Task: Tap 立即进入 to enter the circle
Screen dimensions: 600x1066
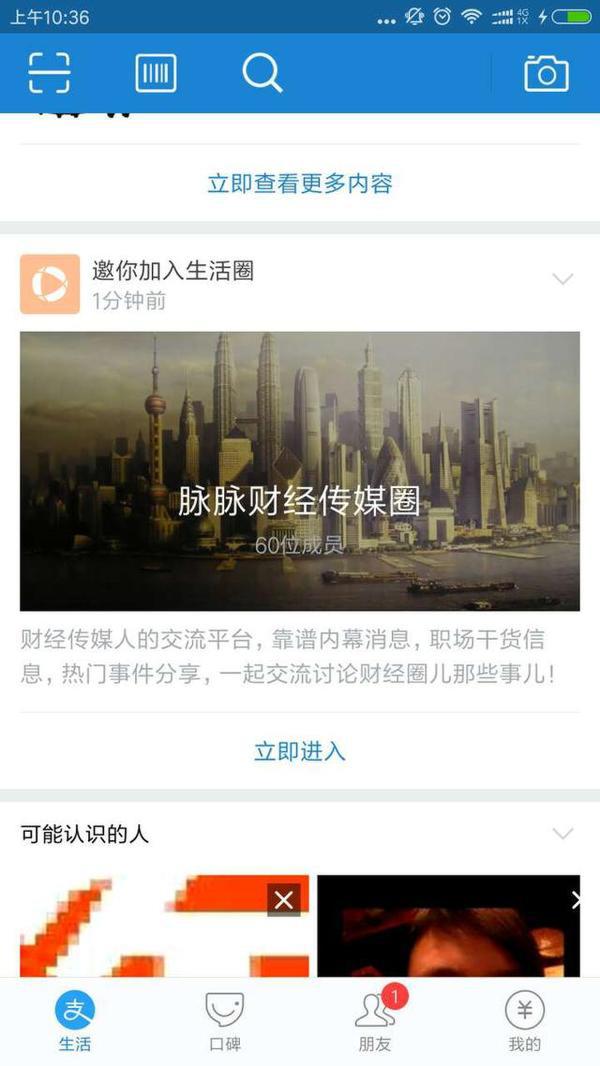Action: pyautogui.click(x=299, y=751)
